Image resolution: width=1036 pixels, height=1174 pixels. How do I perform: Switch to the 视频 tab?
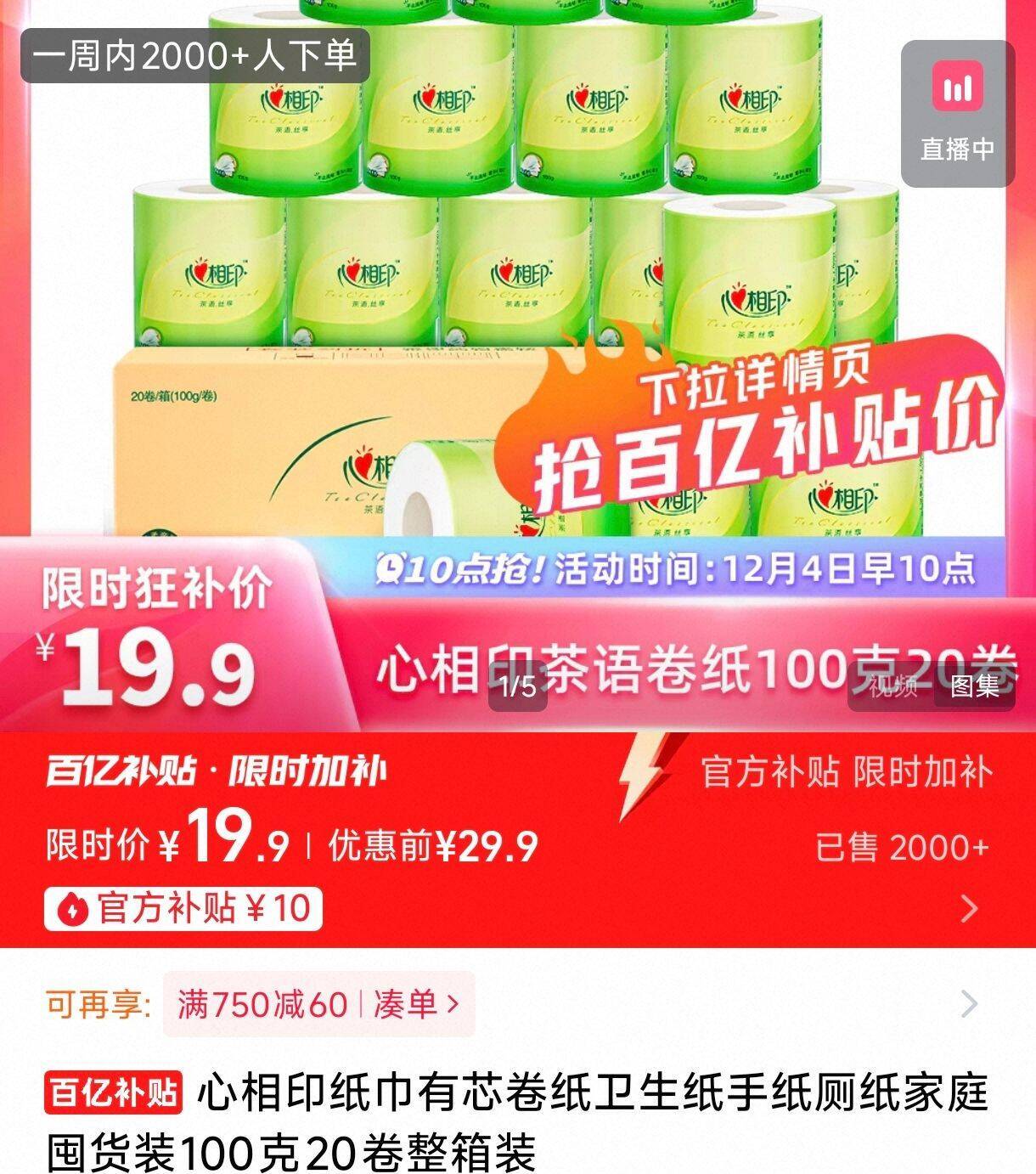click(892, 686)
